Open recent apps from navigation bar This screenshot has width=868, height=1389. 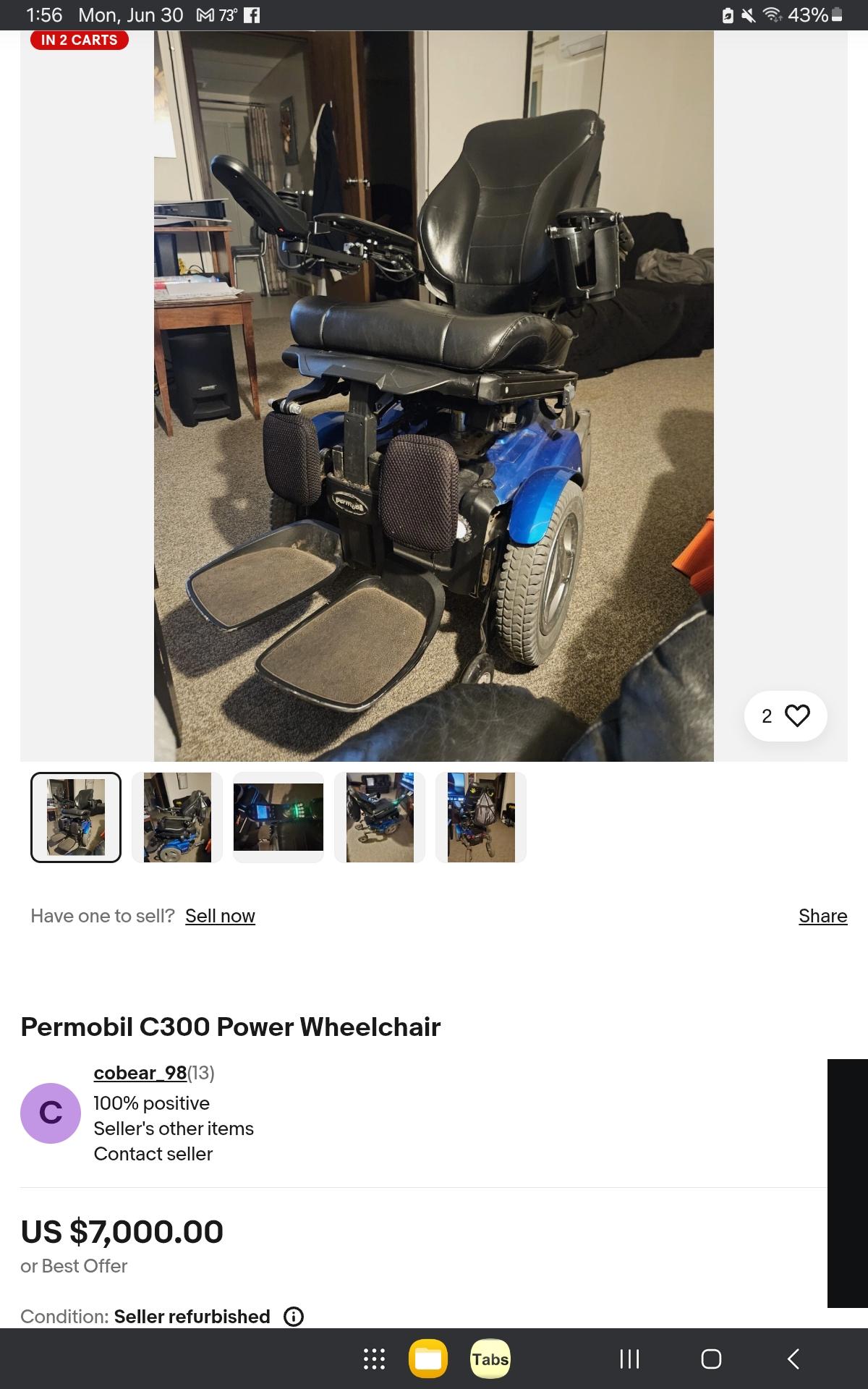[630, 1359]
